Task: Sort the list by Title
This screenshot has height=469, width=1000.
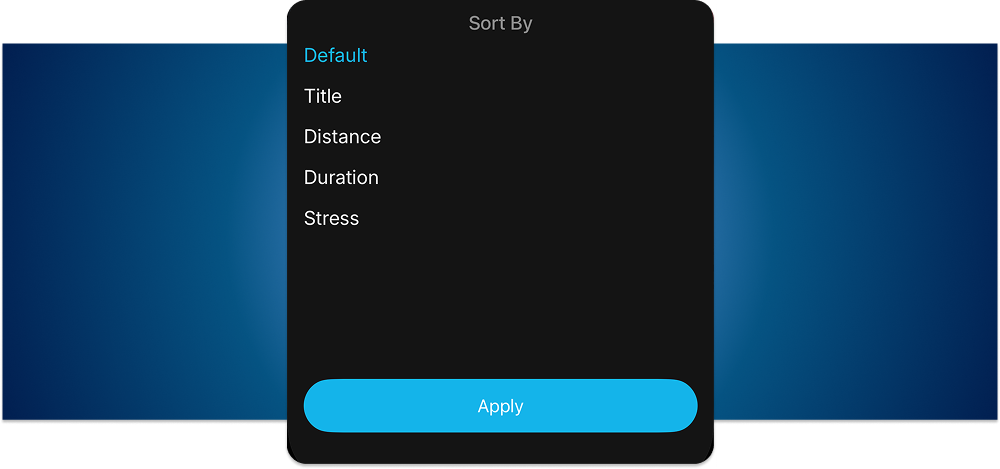Action: pyautogui.click(x=323, y=96)
